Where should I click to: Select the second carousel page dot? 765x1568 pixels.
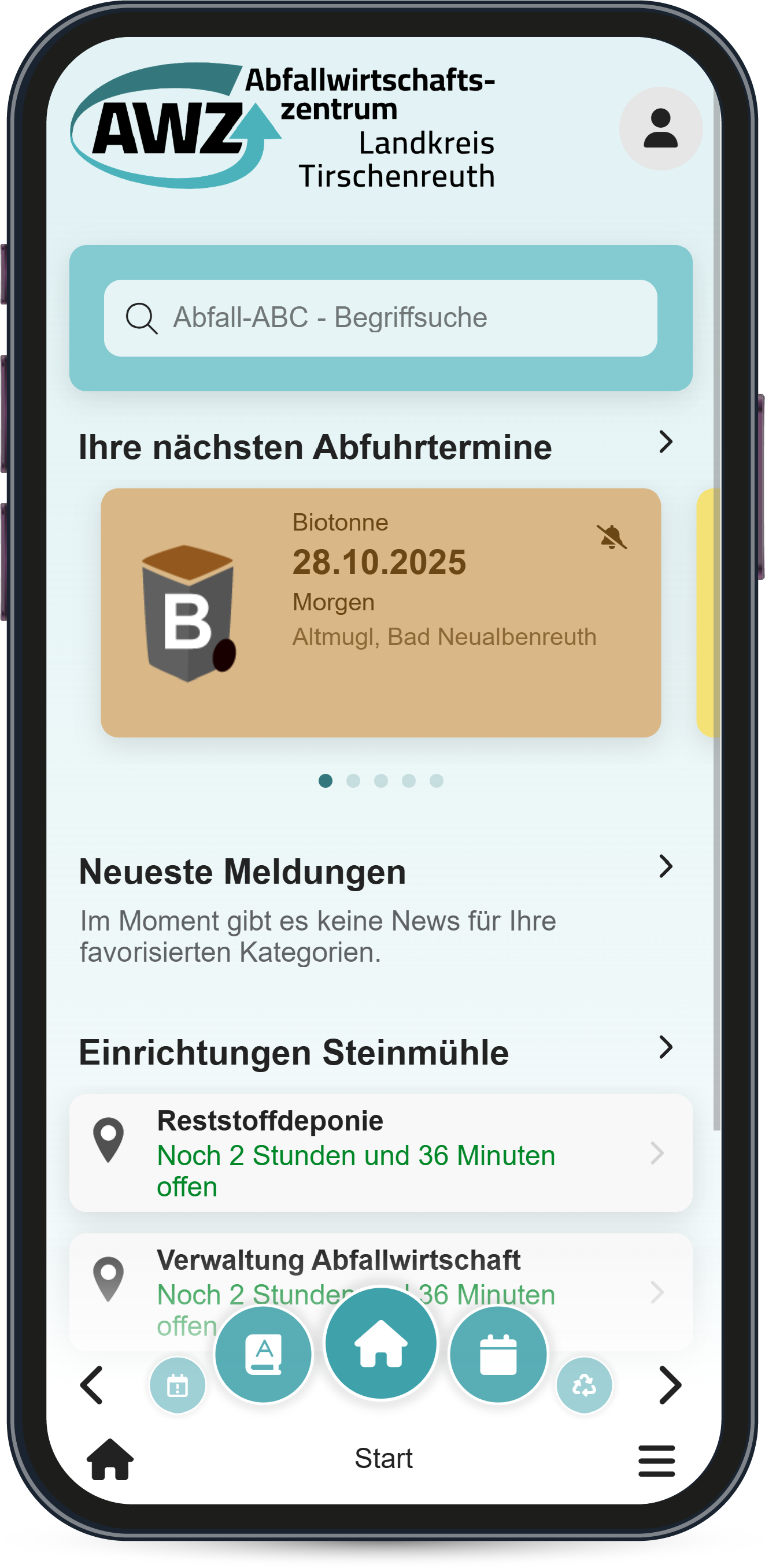353,781
